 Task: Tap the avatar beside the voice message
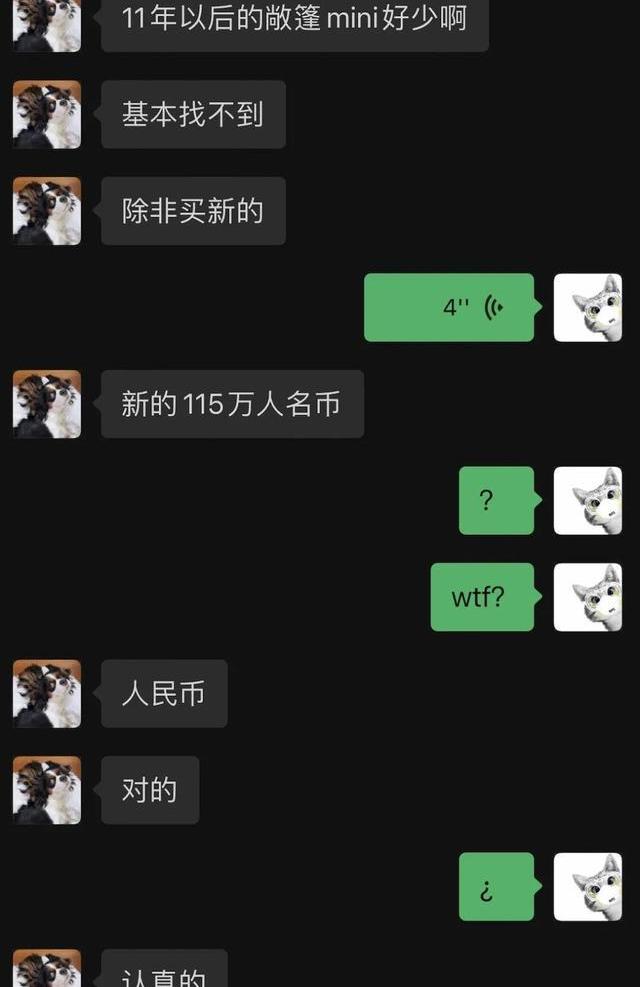(588, 307)
